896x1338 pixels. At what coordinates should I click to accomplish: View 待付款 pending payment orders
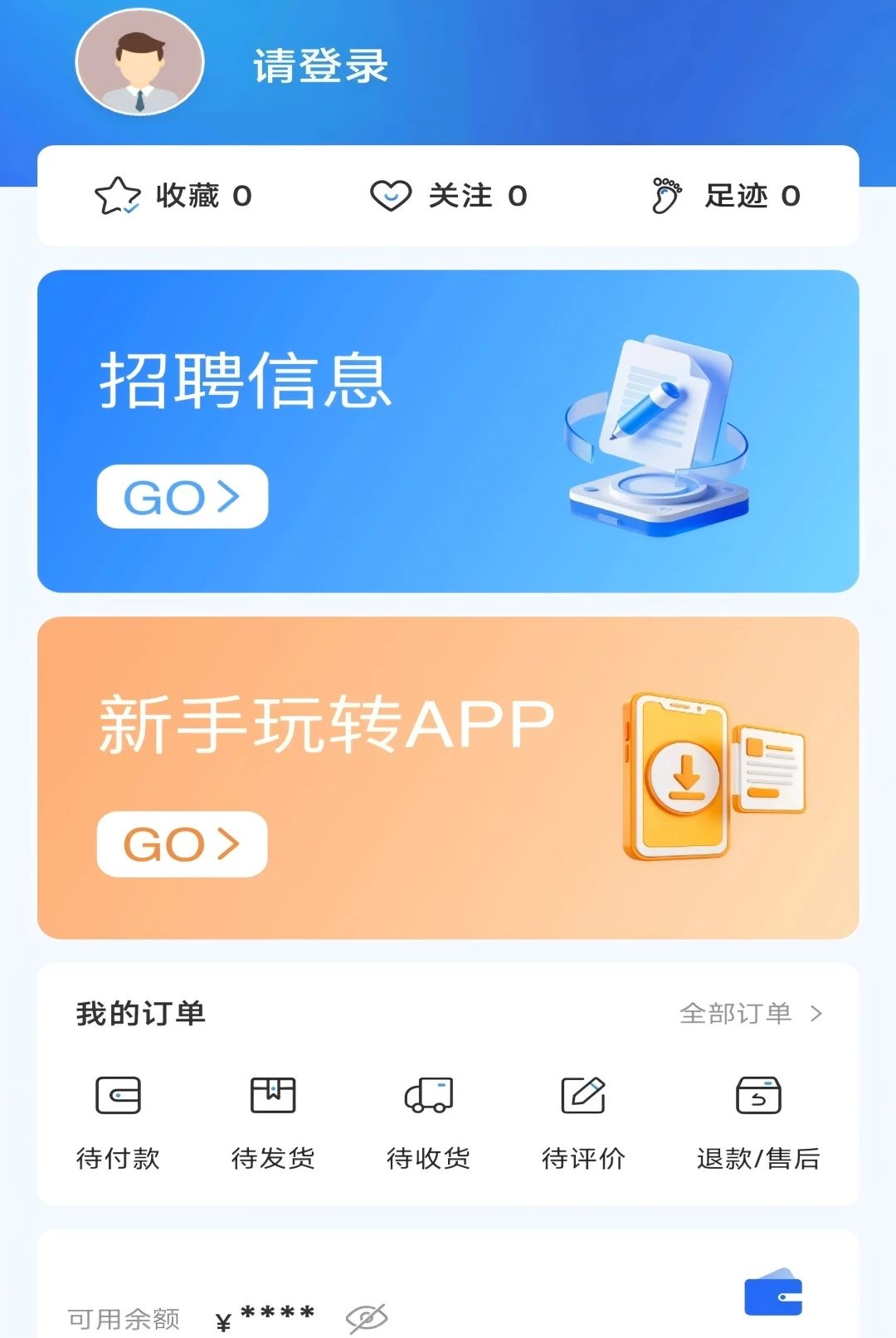click(x=118, y=1121)
